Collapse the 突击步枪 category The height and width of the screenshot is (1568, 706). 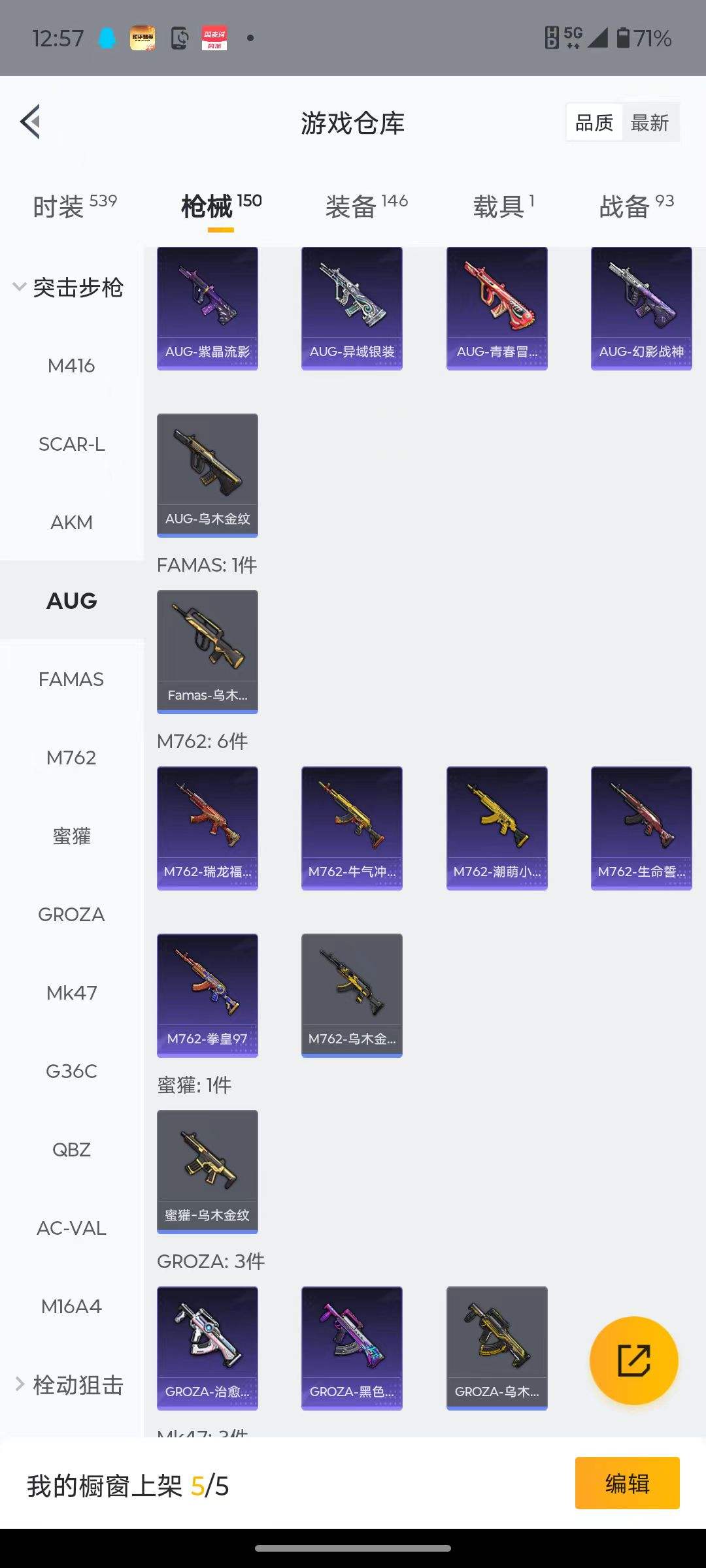[69, 287]
